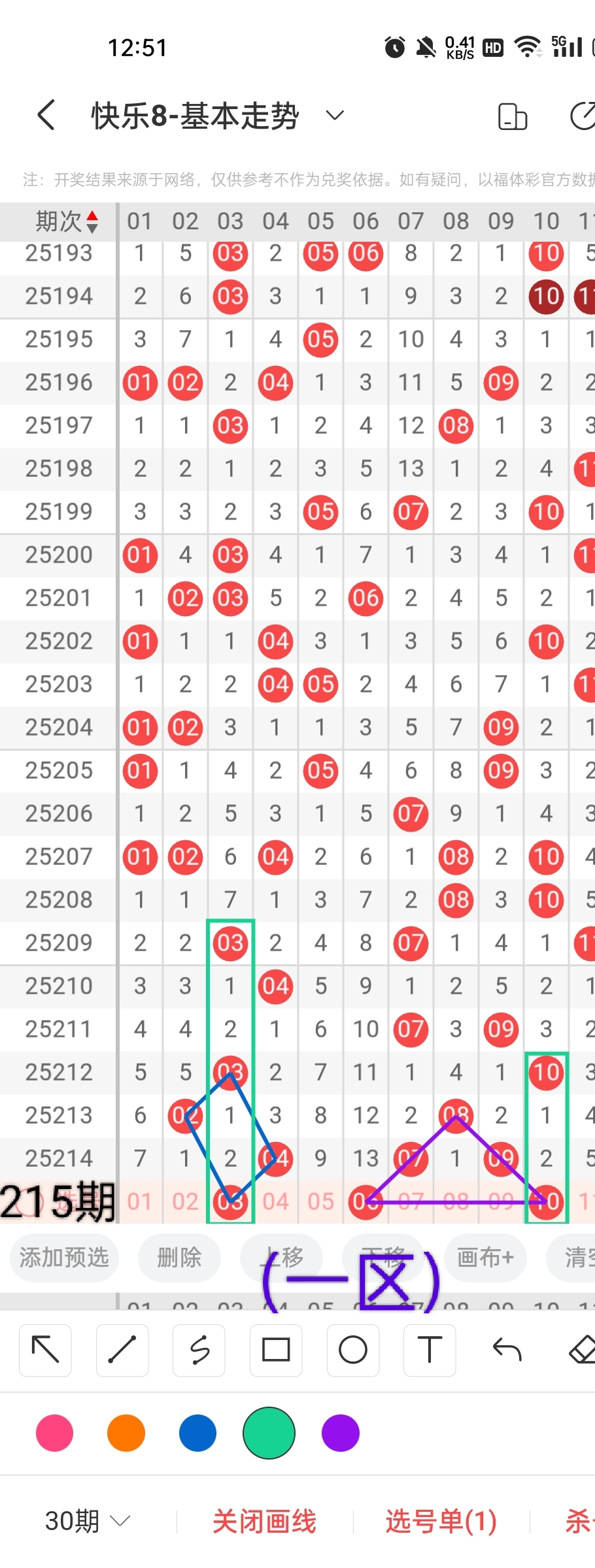Choose the circle shape tool
Screen dimensions: 595x1568
tap(353, 1350)
